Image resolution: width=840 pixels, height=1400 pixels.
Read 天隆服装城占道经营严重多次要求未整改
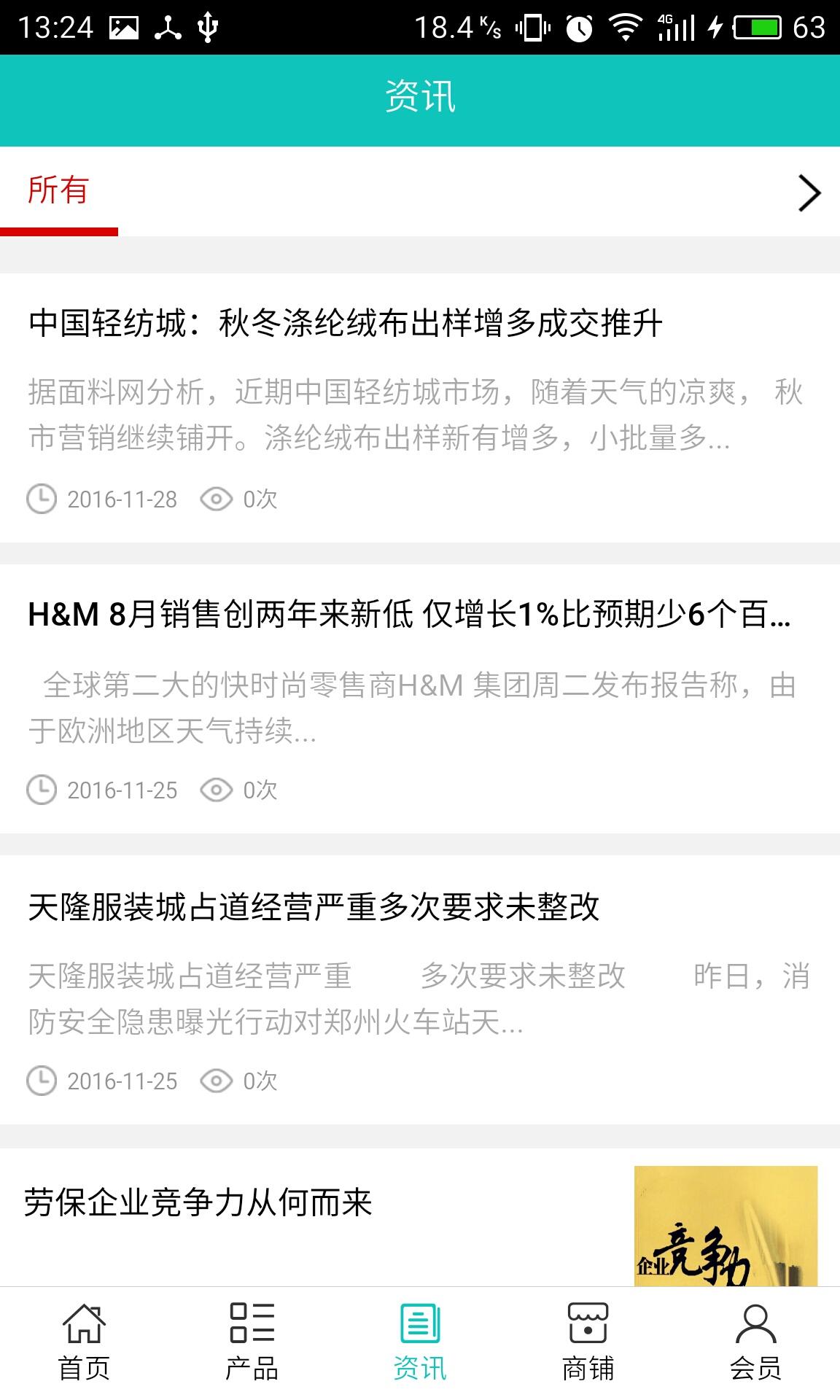[x=314, y=908]
